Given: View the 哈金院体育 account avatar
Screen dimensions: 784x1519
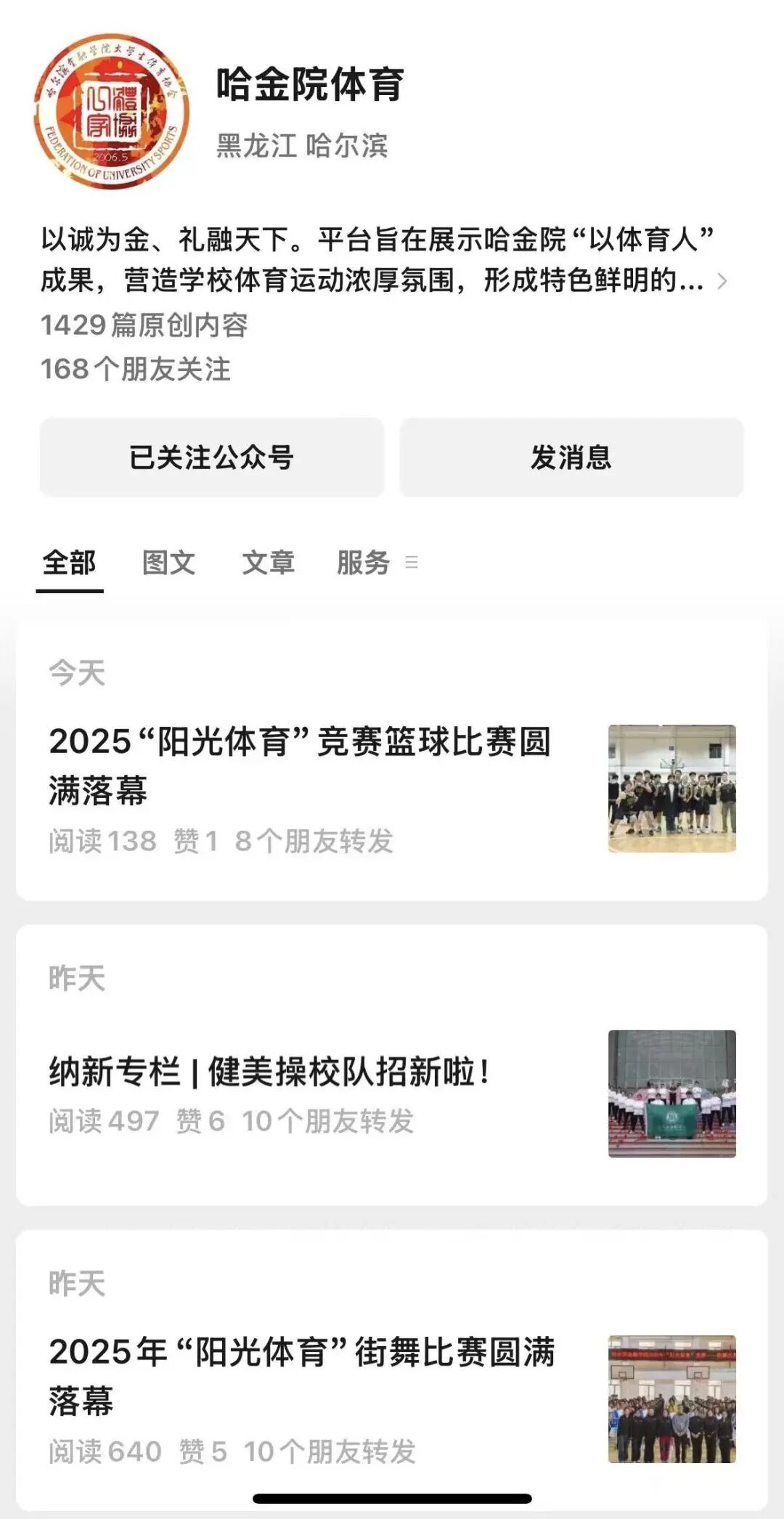Looking at the screenshot, I should click(x=111, y=111).
